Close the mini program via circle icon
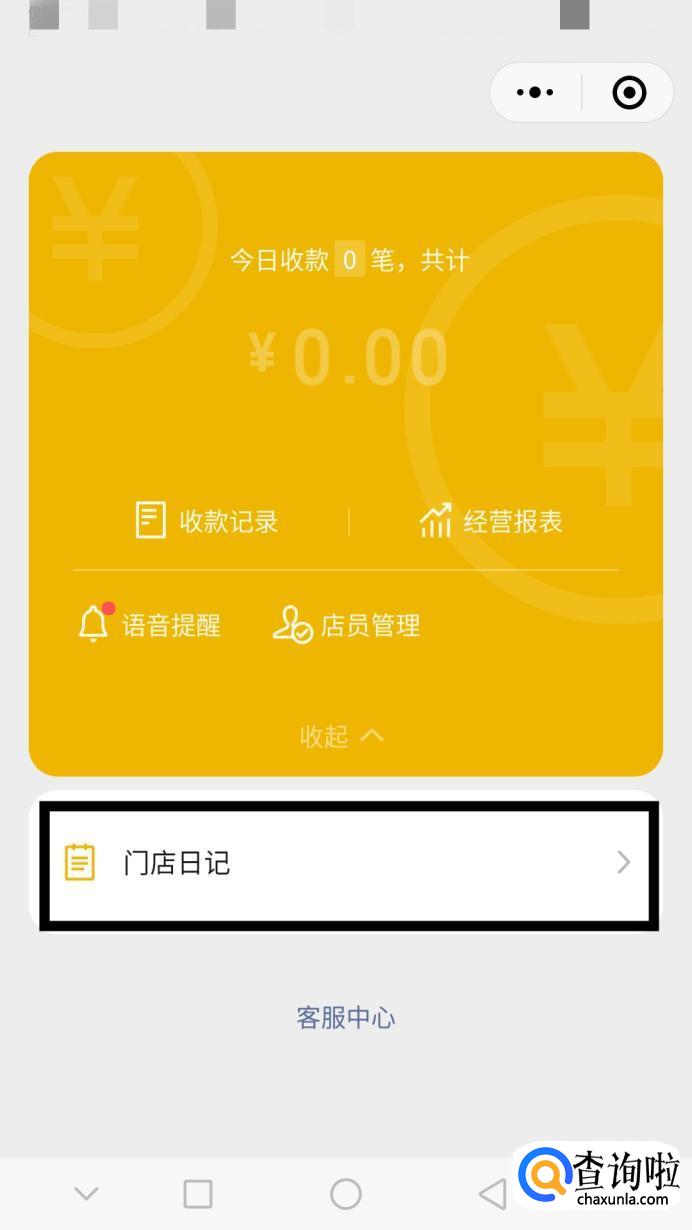The width and height of the screenshot is (692, 1230). pyautogui.click(x=629, y=93)
